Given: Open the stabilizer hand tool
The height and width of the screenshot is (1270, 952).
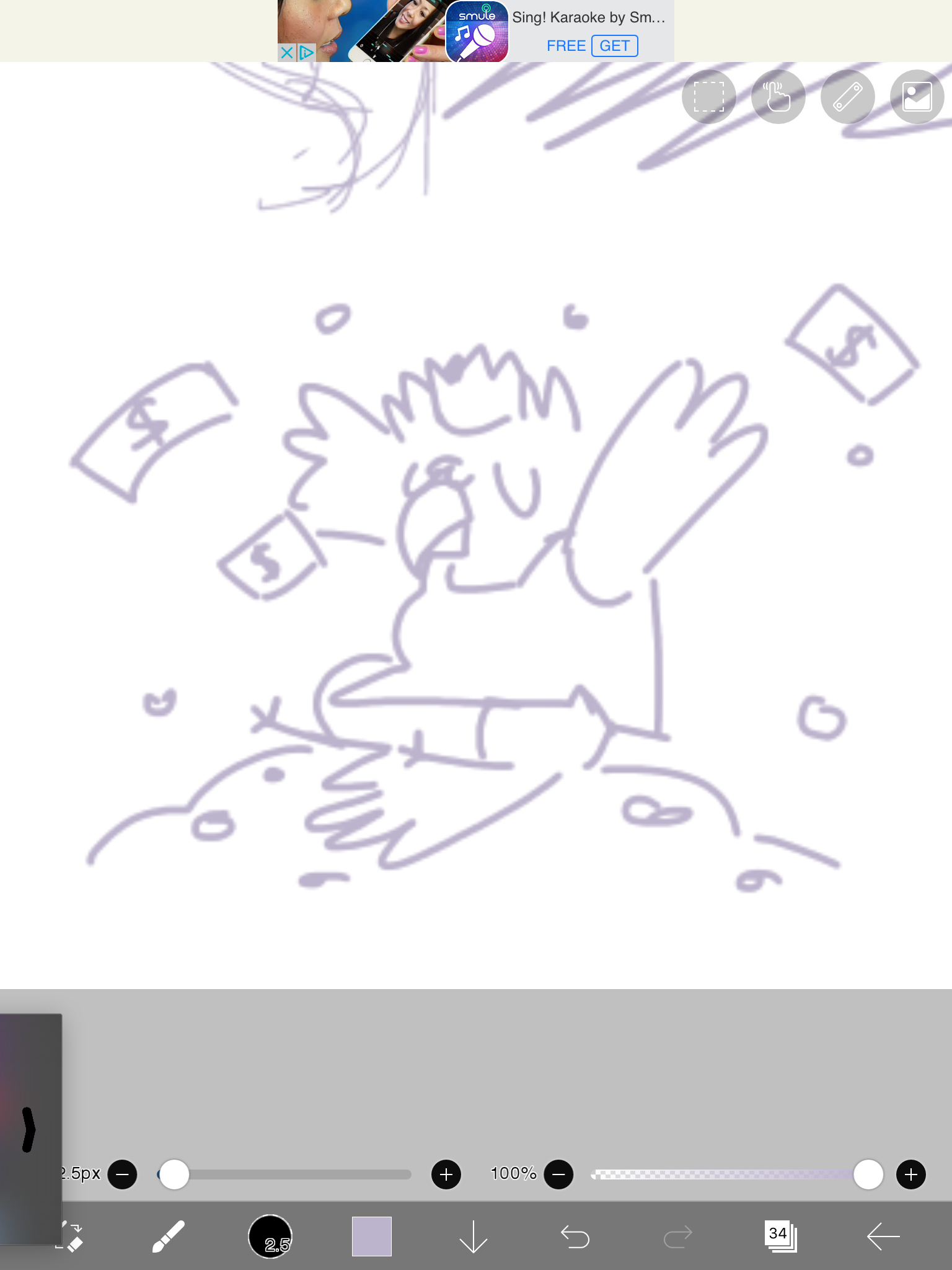Looking at the screenshot, I should point(778,97).
